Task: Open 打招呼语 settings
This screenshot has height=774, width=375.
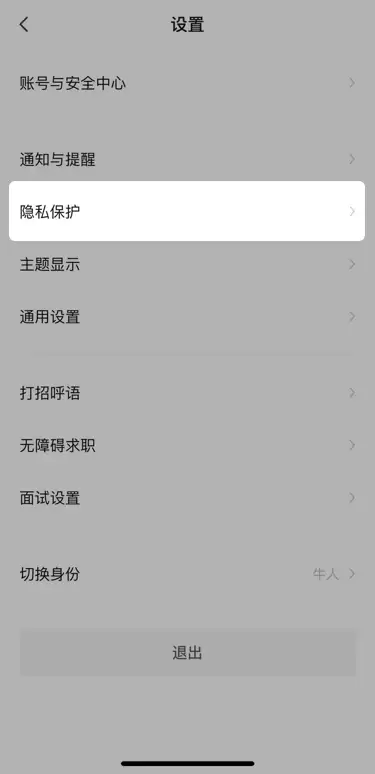Action: click(x=188, y=393)
